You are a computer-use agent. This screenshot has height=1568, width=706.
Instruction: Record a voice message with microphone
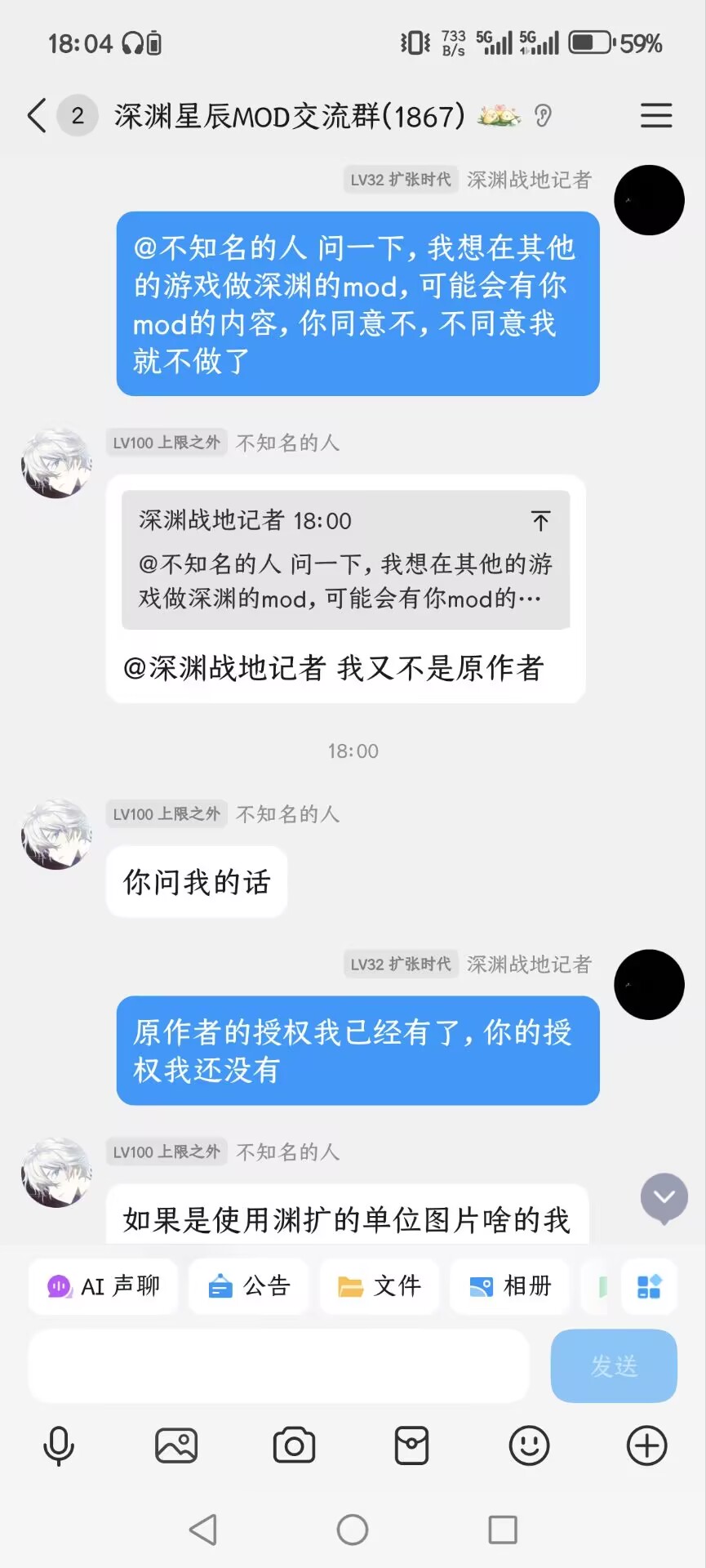click(59, 1446)
